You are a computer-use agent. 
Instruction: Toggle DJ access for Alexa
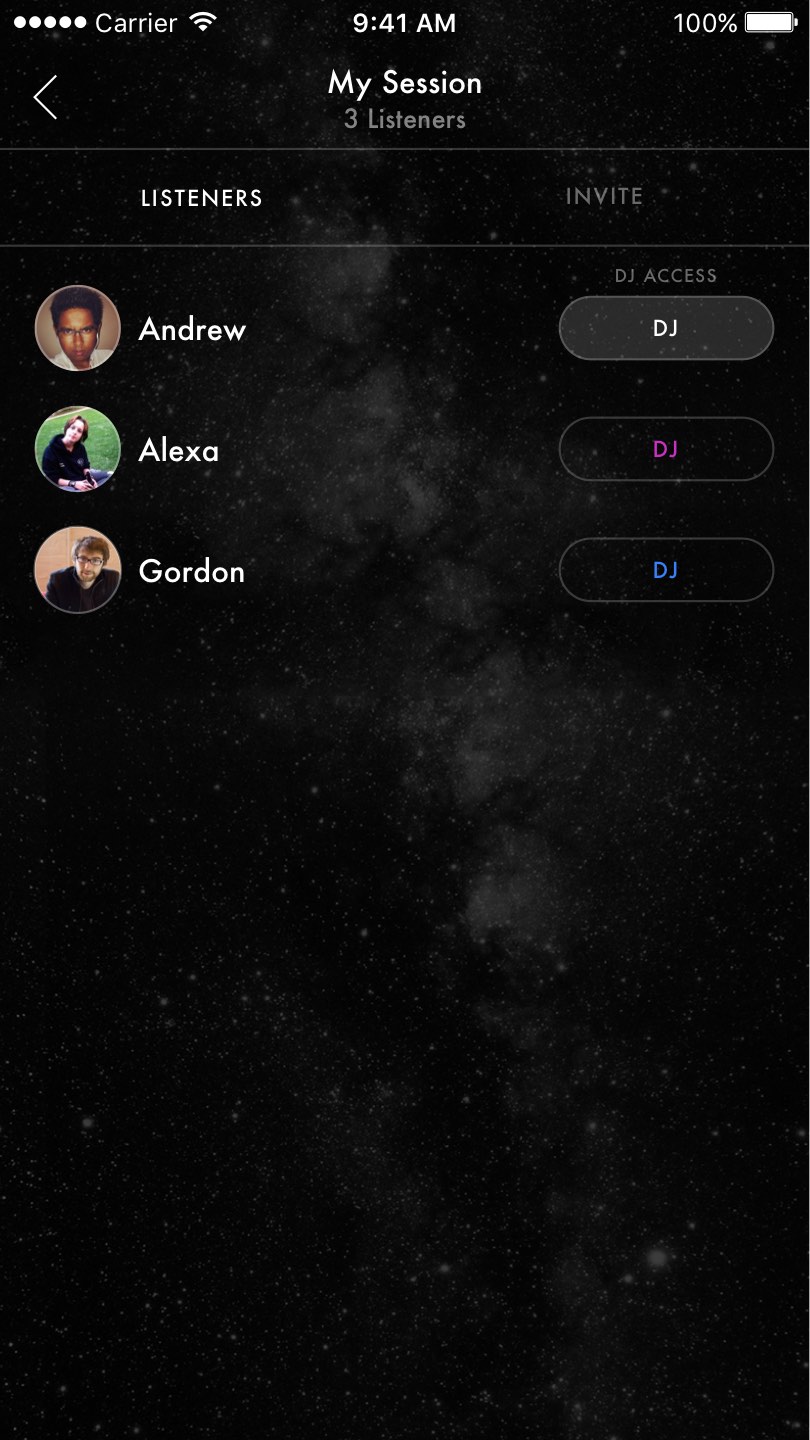click(666, 449)
